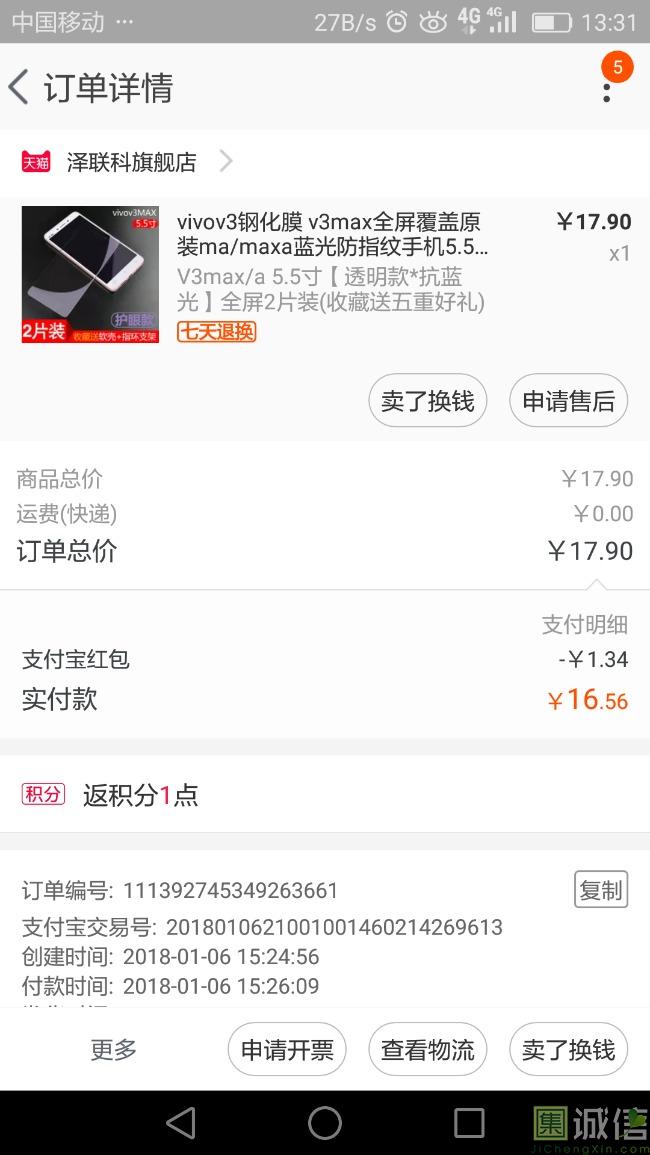650x1155 pixels.
Task: Tap the system home button
Action: click(325, 1123)
